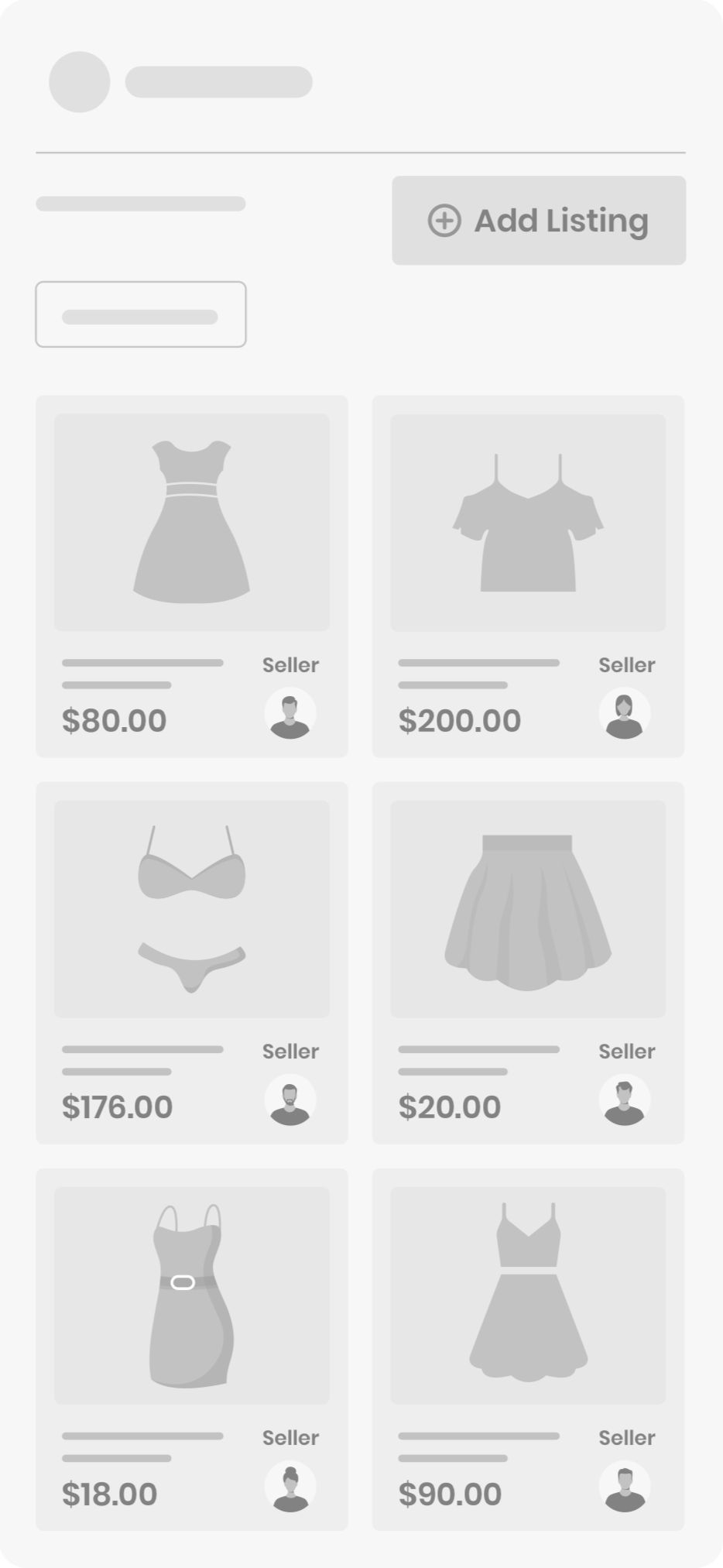Open the $80.00 dress listing
The image size is (723, 1568).
tap(191, 523)
